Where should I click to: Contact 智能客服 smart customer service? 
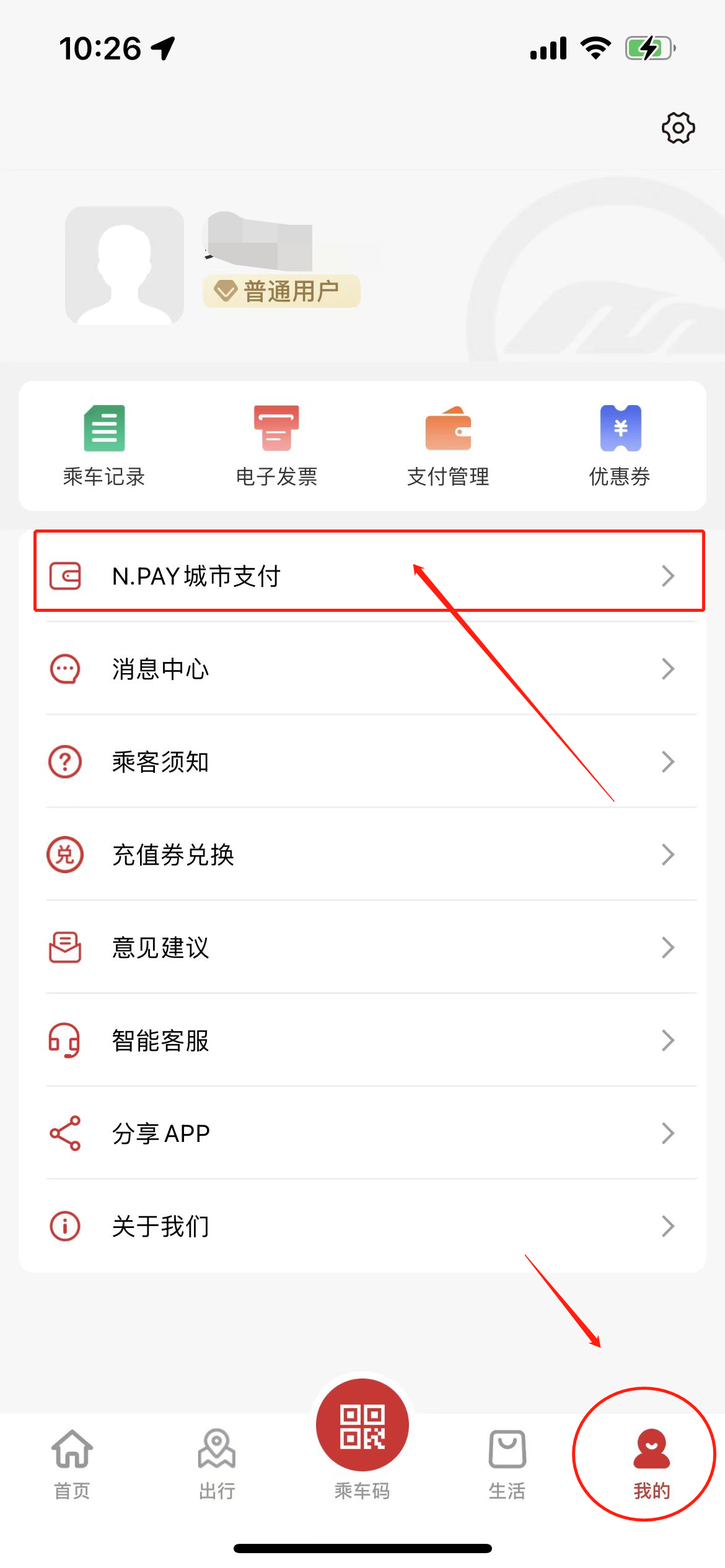coord(362,1040)
